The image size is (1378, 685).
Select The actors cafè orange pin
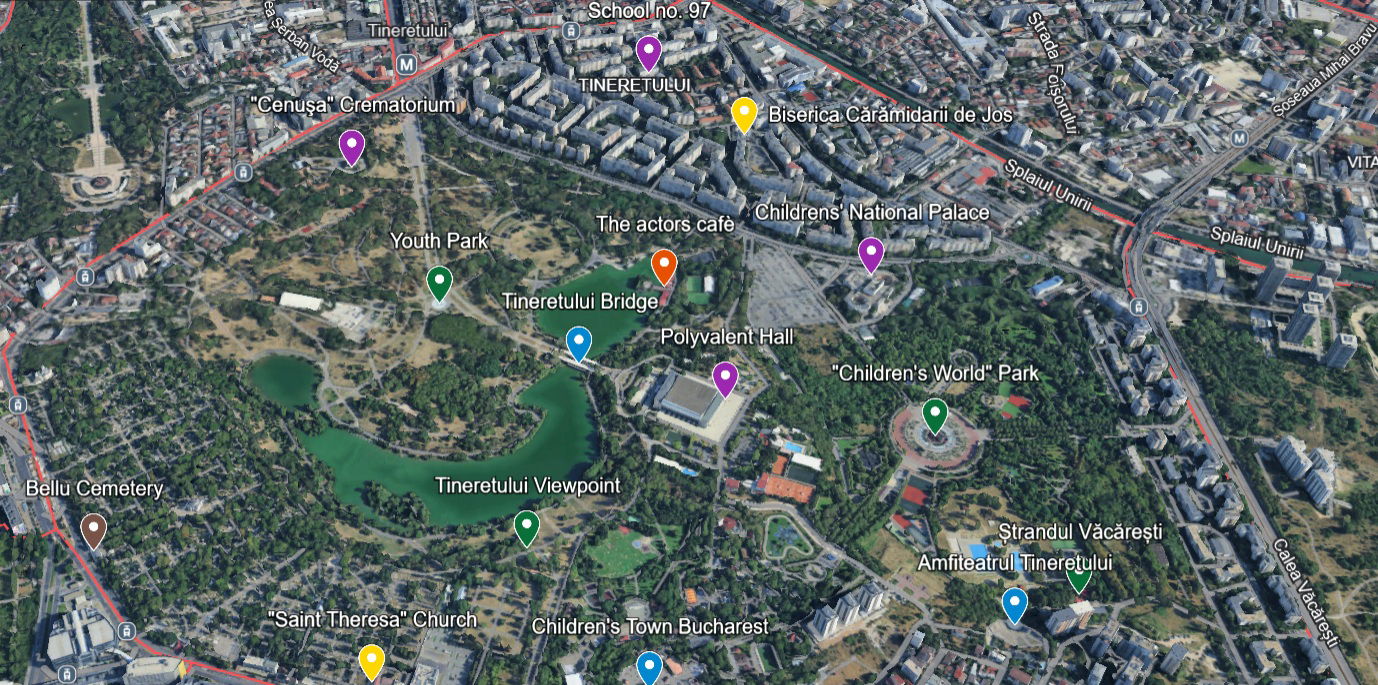point(664,265)
